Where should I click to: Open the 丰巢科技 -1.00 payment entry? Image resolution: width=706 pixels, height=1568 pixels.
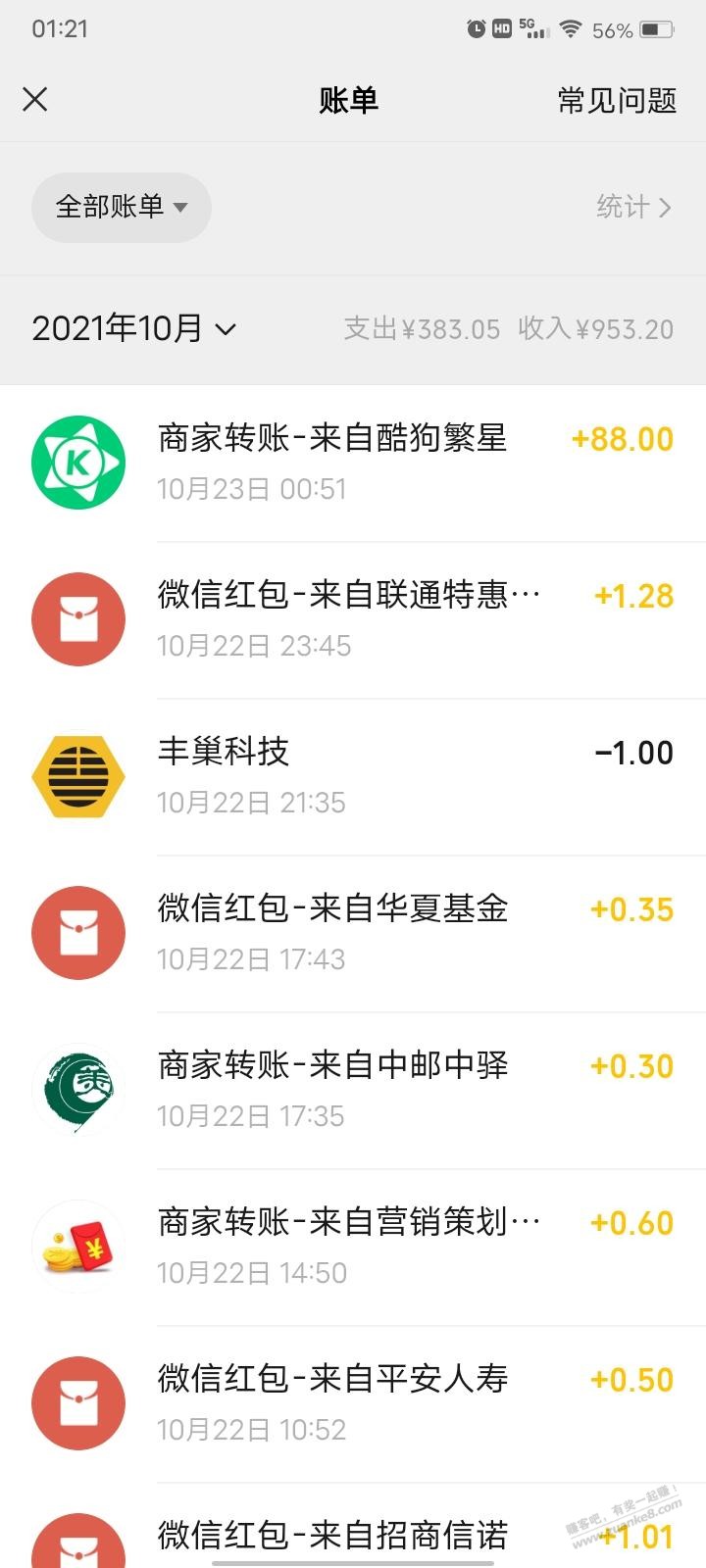353,775
